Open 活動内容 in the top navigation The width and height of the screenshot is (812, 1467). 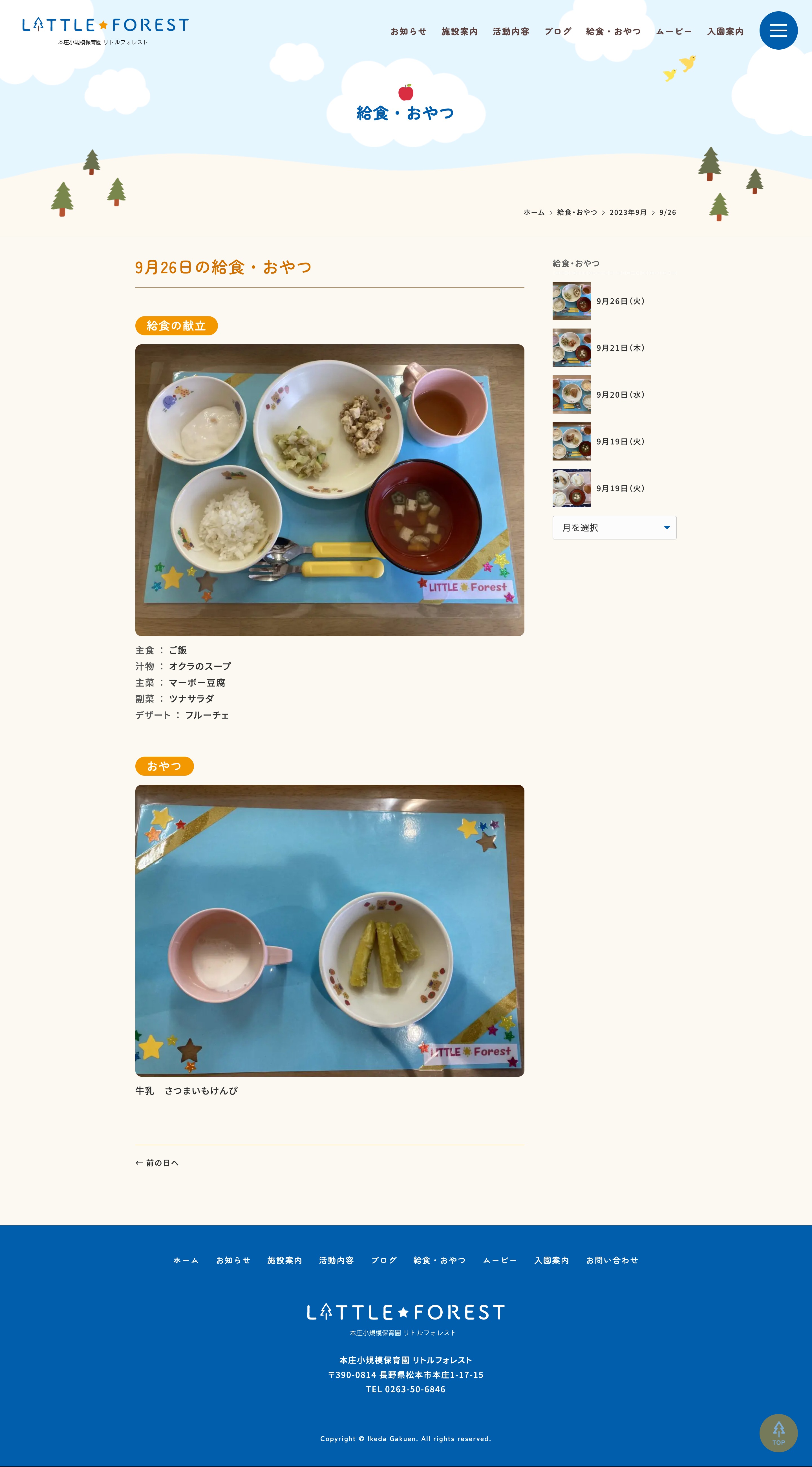511,32
